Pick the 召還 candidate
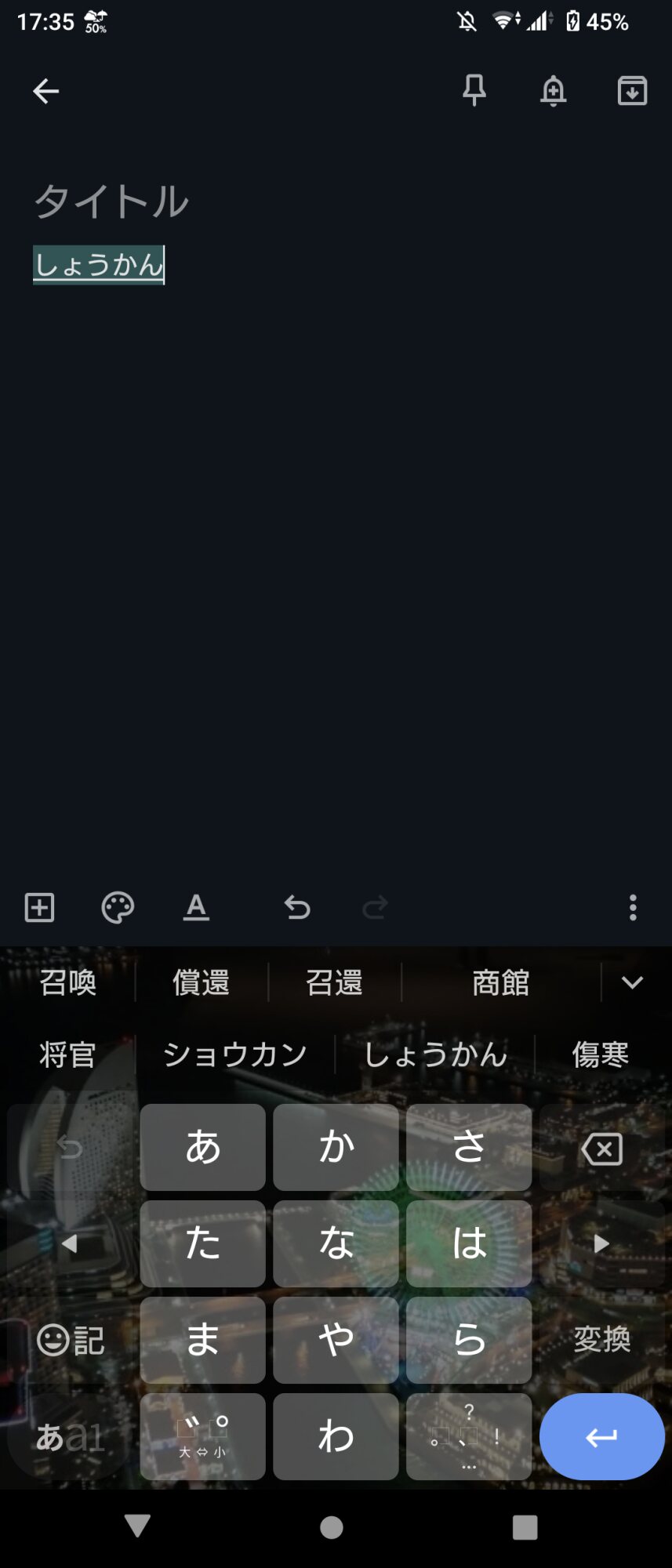 click(x=335, y=982)
